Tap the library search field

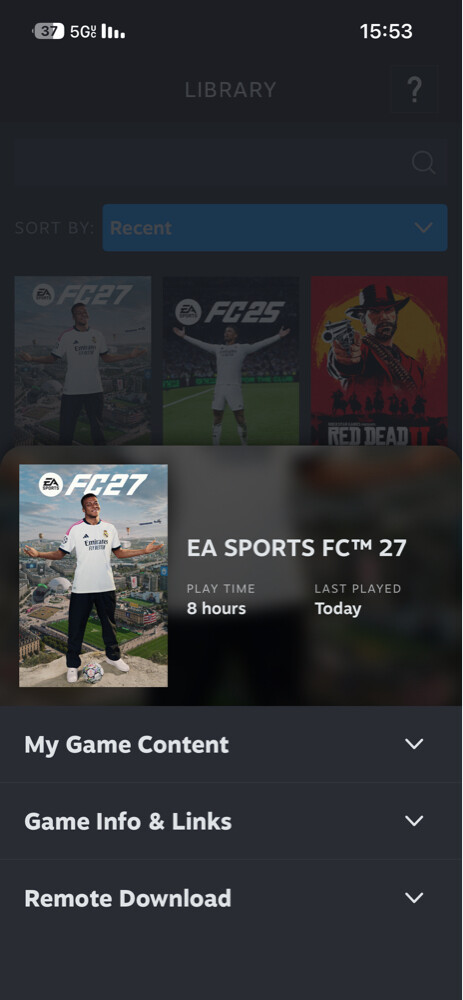tap(231, 163)
